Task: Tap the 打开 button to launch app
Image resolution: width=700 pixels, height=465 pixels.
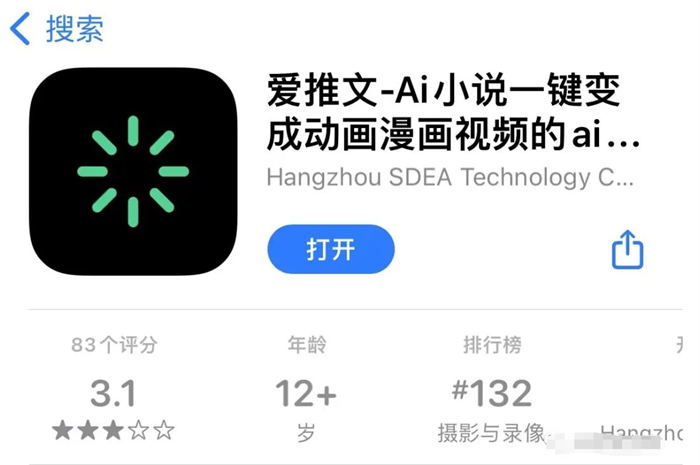Action: pyautogui.click(x=330, y=249)
